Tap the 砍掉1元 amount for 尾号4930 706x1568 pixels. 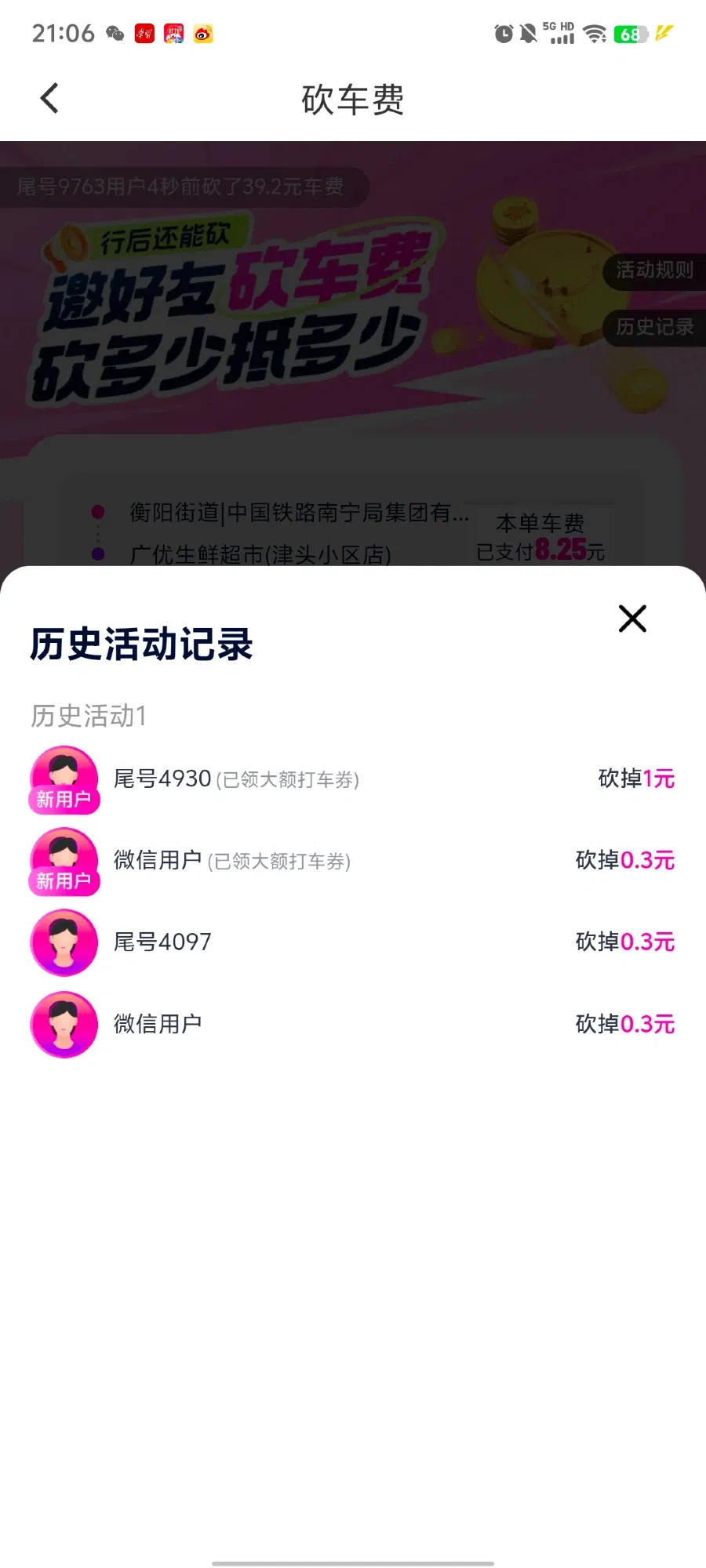point(635,779)
